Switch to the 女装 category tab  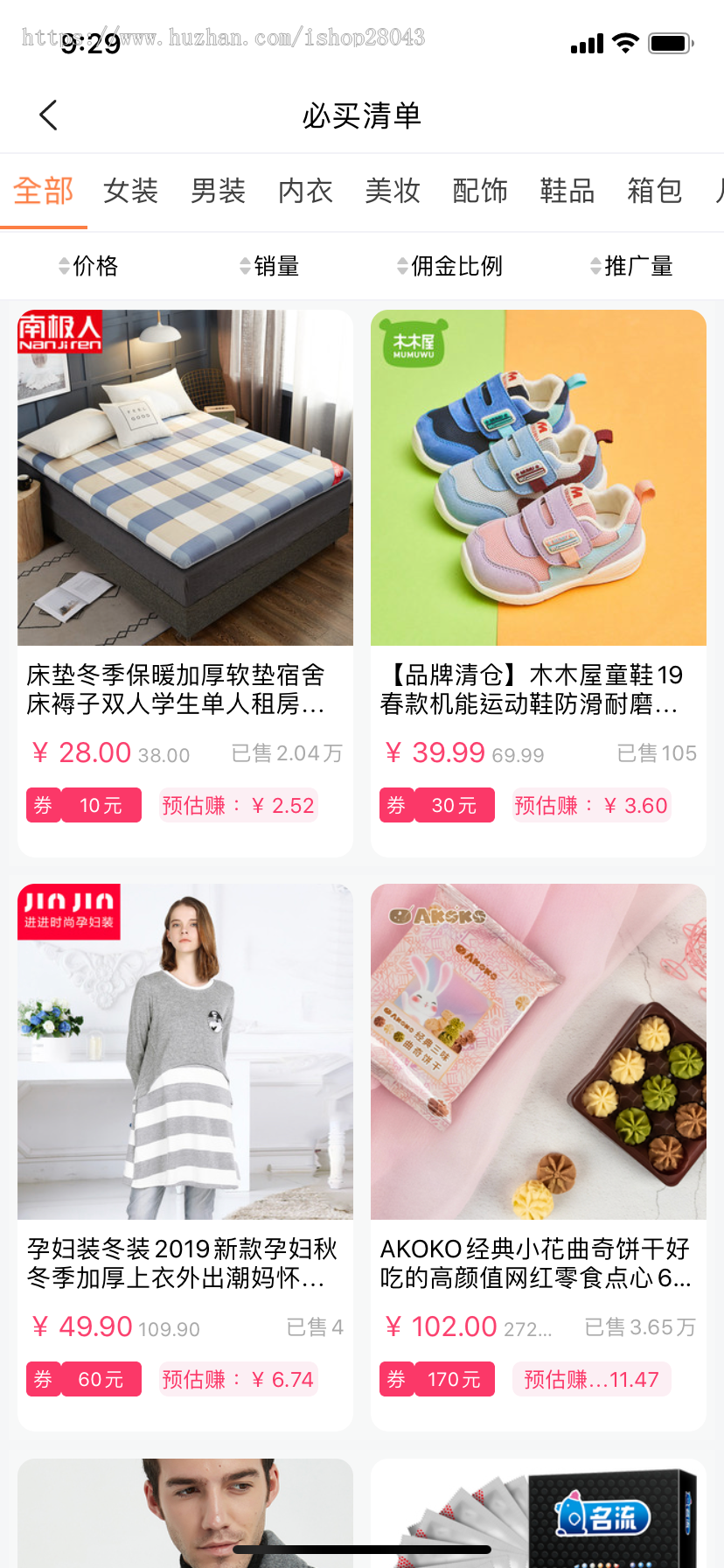tap(130, 192)
